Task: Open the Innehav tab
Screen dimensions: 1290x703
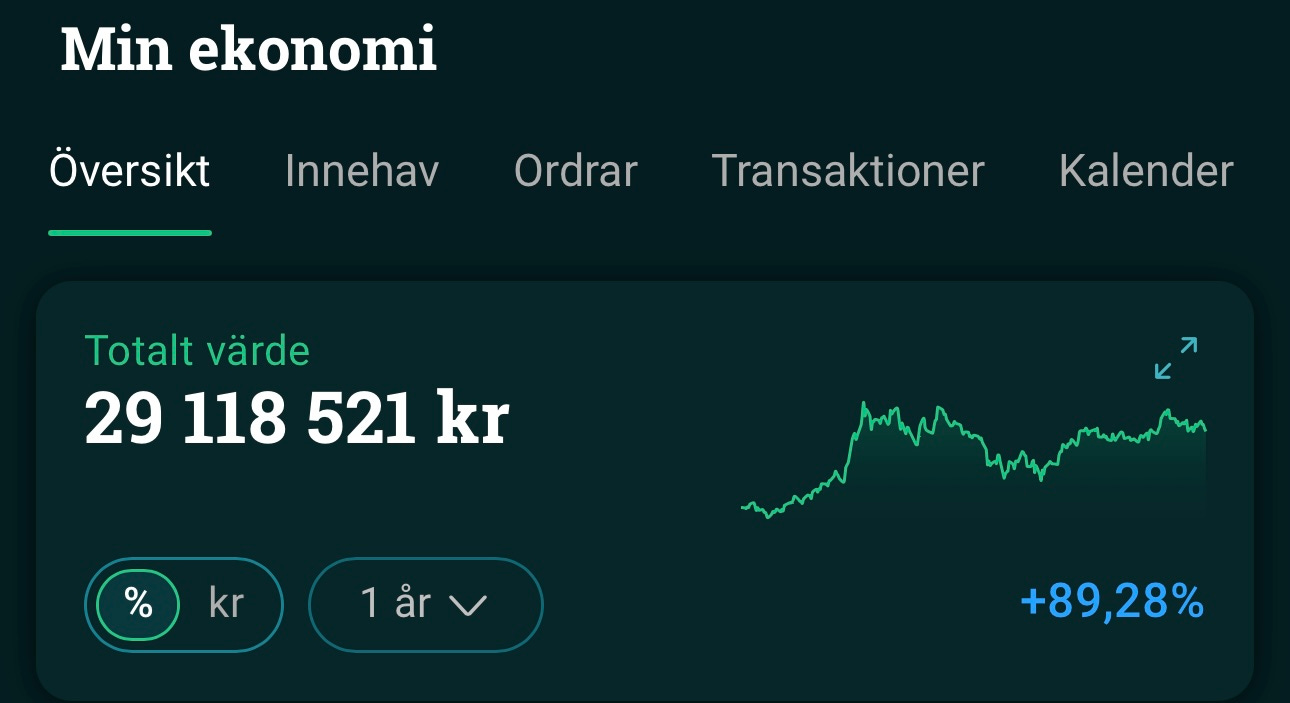Action: [x=361, y=171]
